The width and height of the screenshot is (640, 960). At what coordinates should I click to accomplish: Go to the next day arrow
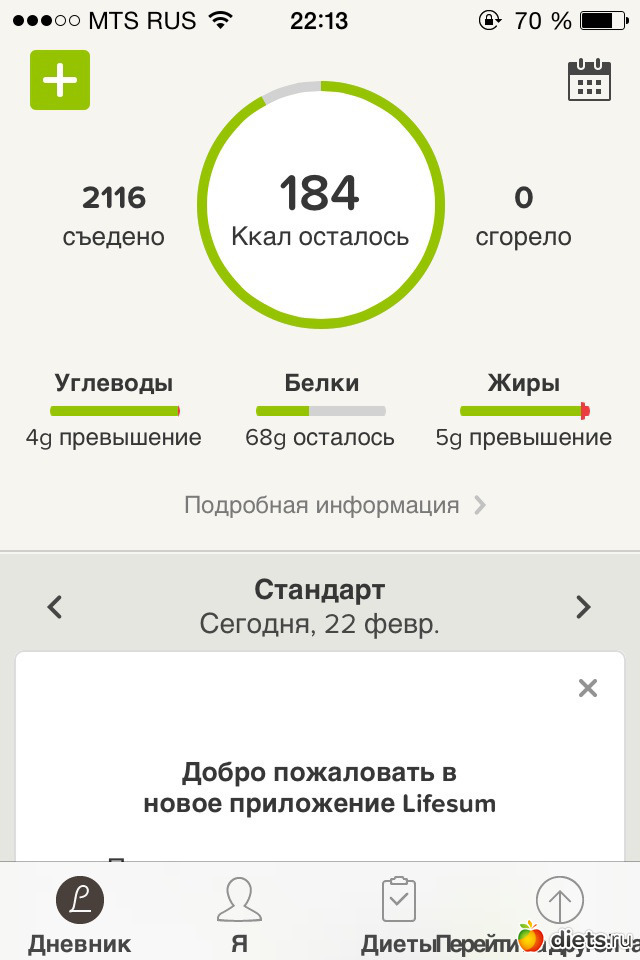tap(583, 606)
